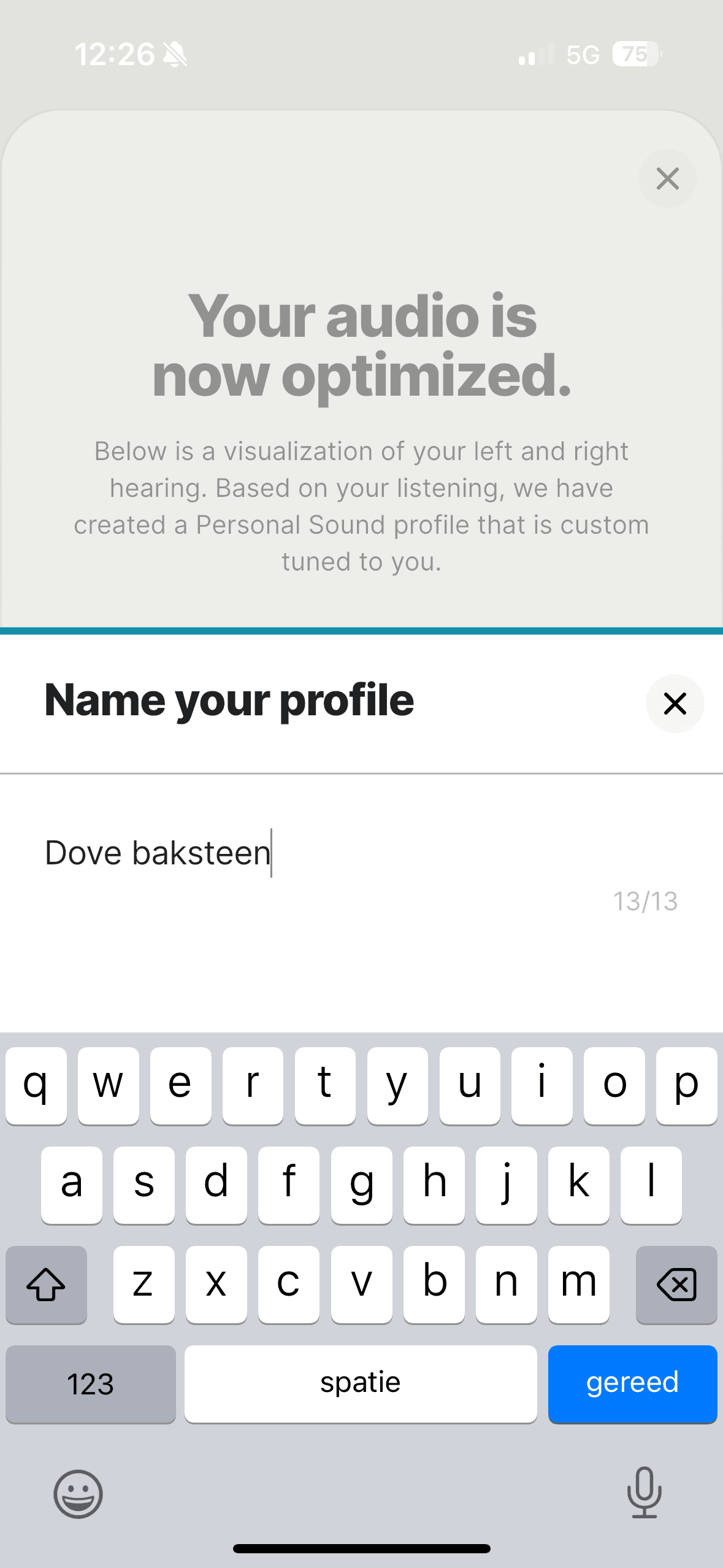
Task: Delete last character with backspace key
Action: click(676, 1284)
